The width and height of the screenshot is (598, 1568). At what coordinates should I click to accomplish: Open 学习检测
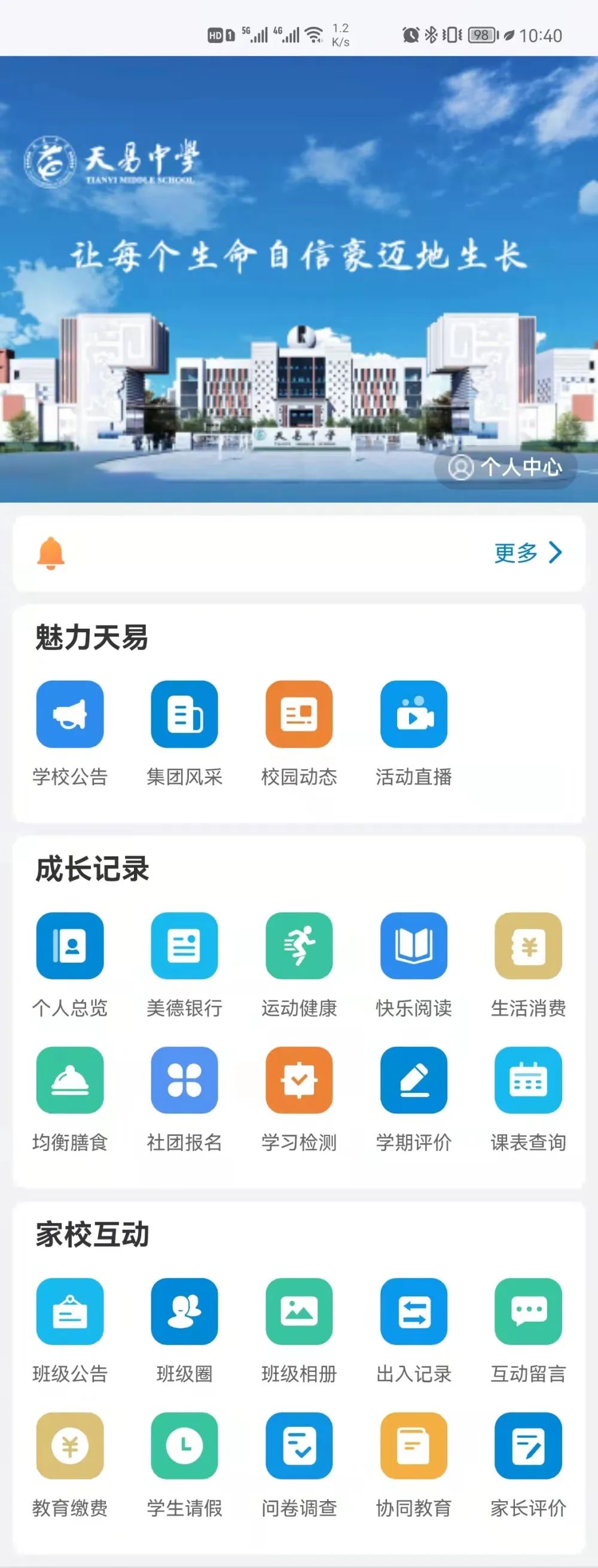(x=299, y=1080)
